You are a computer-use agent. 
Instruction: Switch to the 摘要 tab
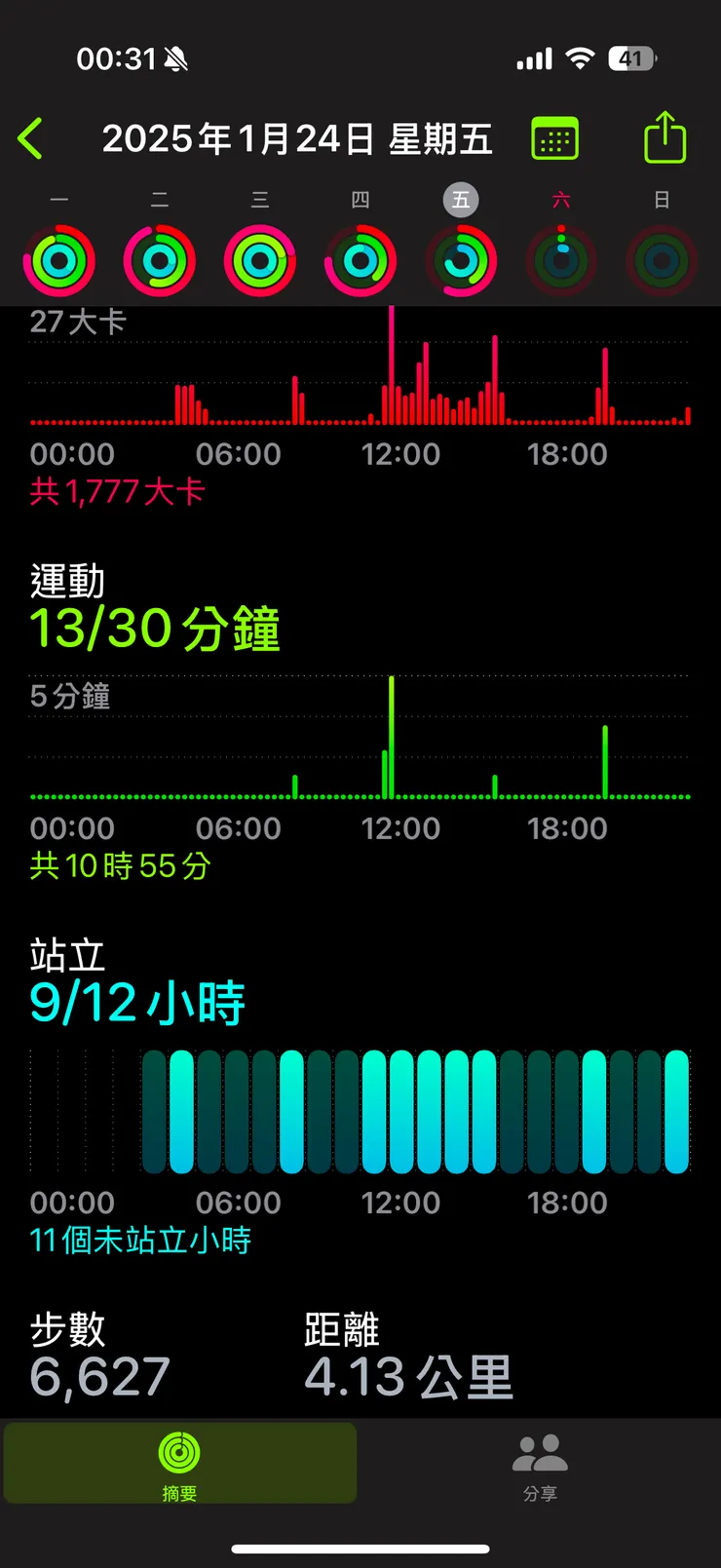(x=180, y=1464)
